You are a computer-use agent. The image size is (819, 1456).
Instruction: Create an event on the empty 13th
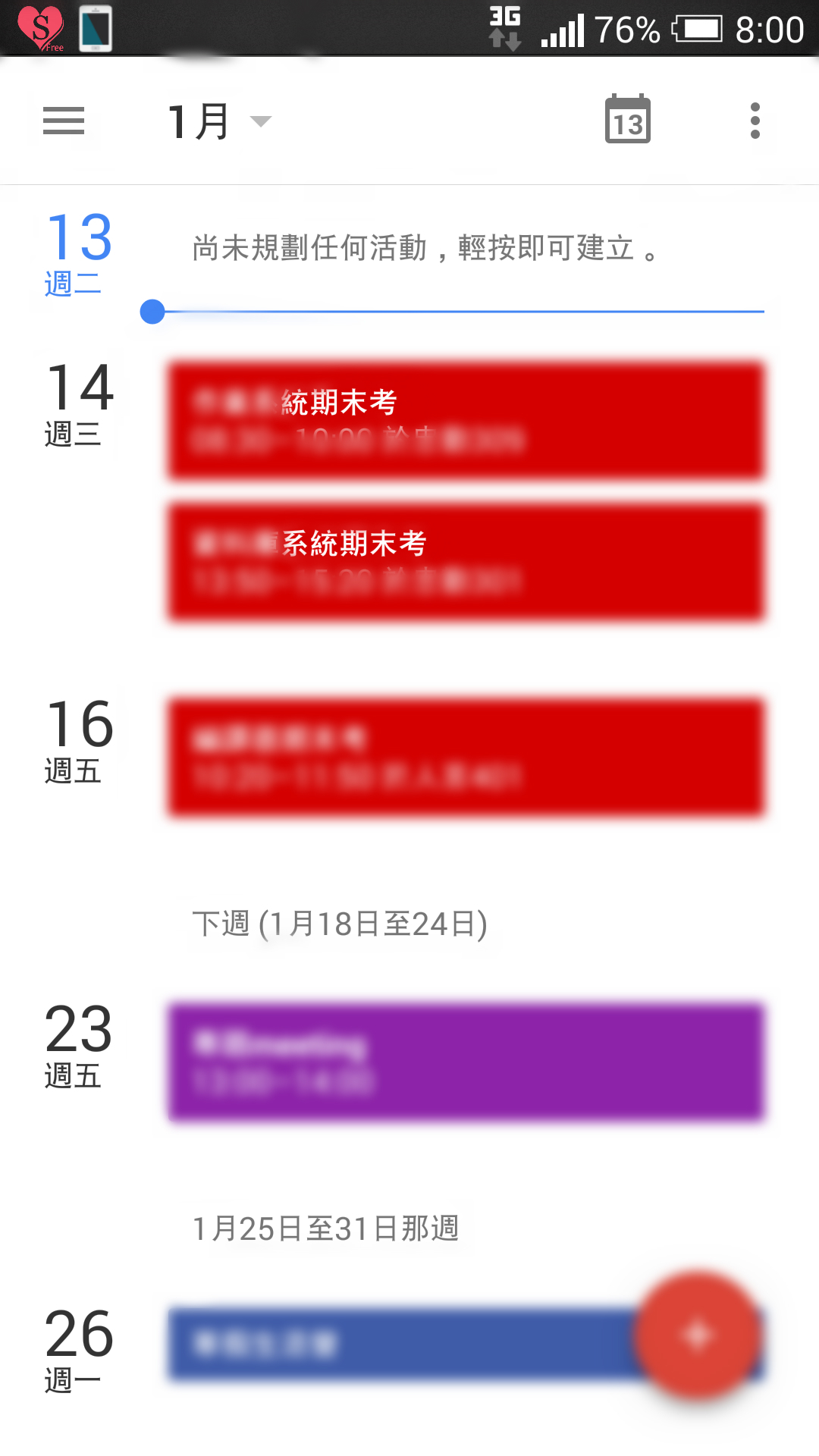[x=425, y=248]
